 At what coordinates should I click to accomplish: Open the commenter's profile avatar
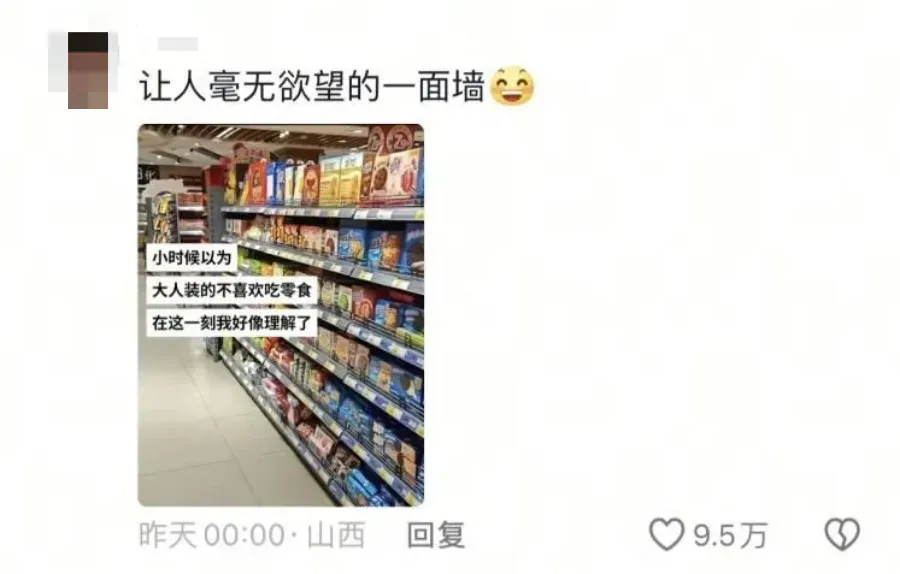87,70
